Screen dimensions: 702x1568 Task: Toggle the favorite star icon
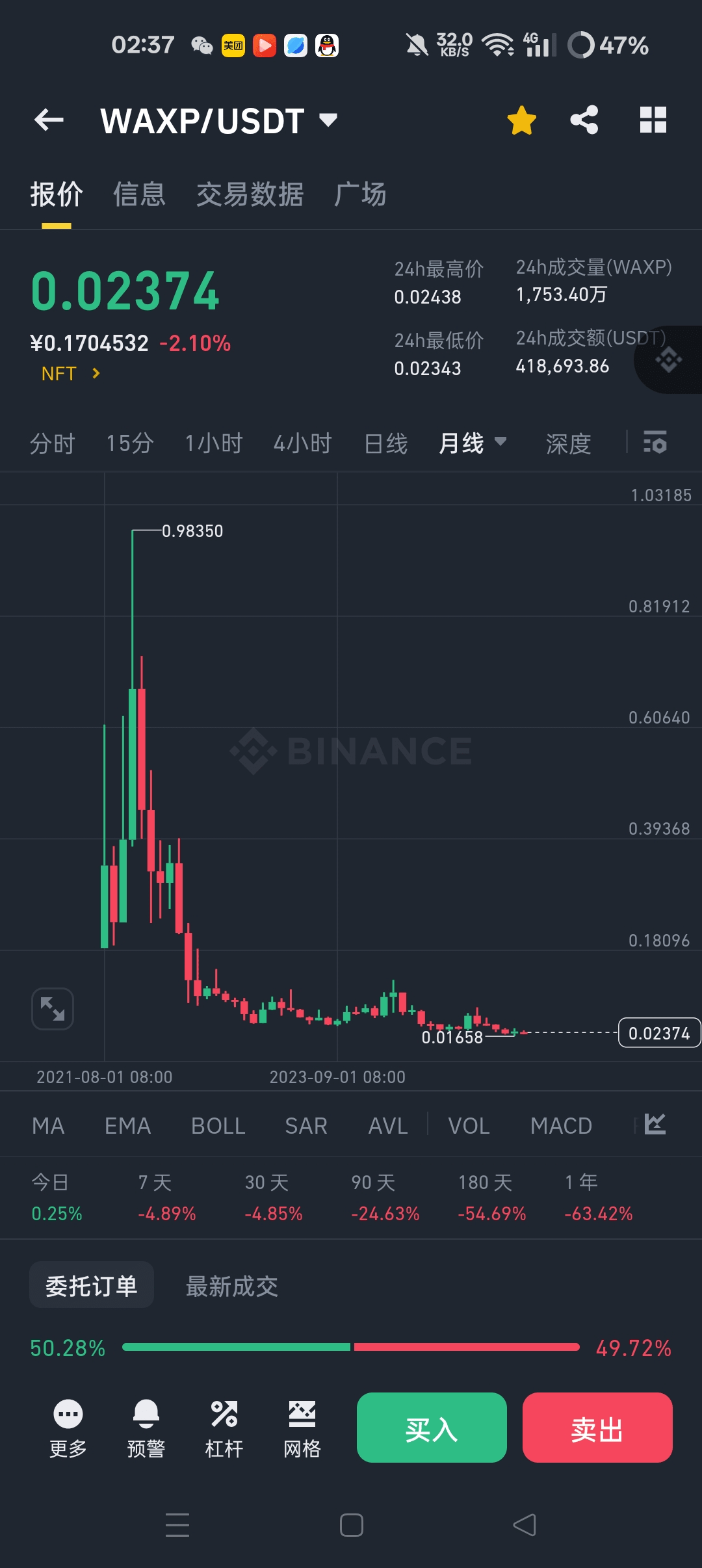[521, 120]
